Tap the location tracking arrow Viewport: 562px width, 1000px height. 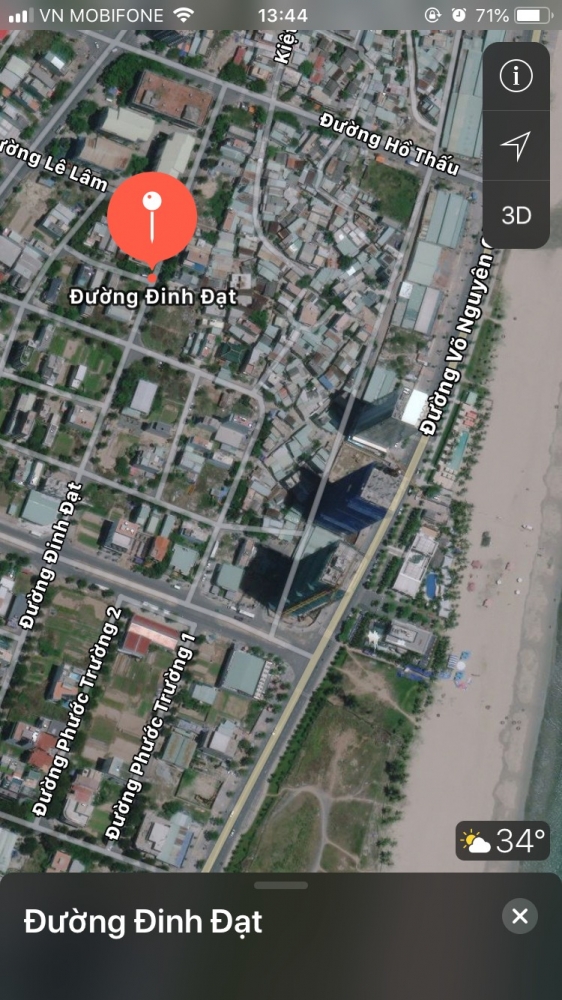pos(515,147)
